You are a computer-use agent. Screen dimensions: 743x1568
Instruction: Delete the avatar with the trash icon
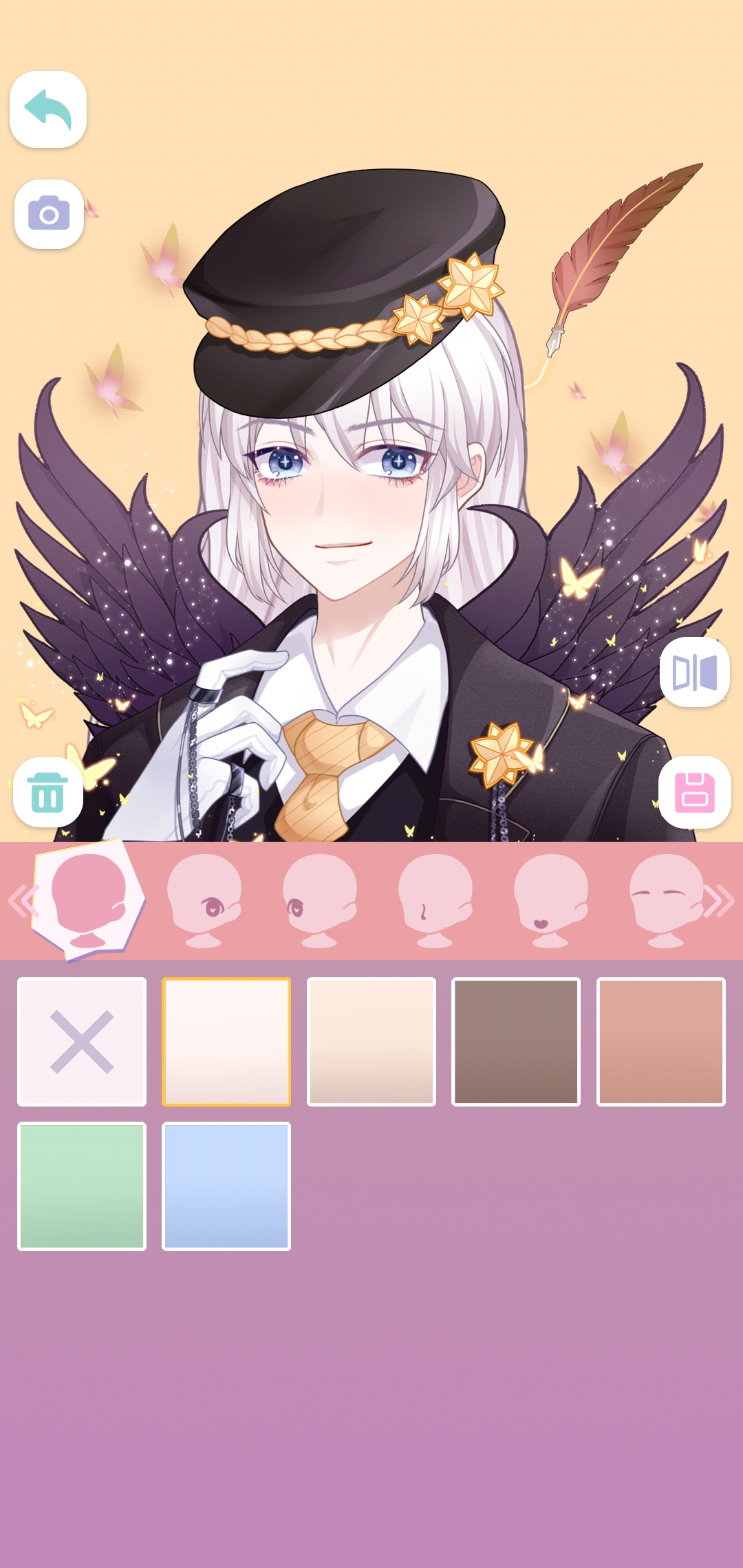tap(48, 792)
